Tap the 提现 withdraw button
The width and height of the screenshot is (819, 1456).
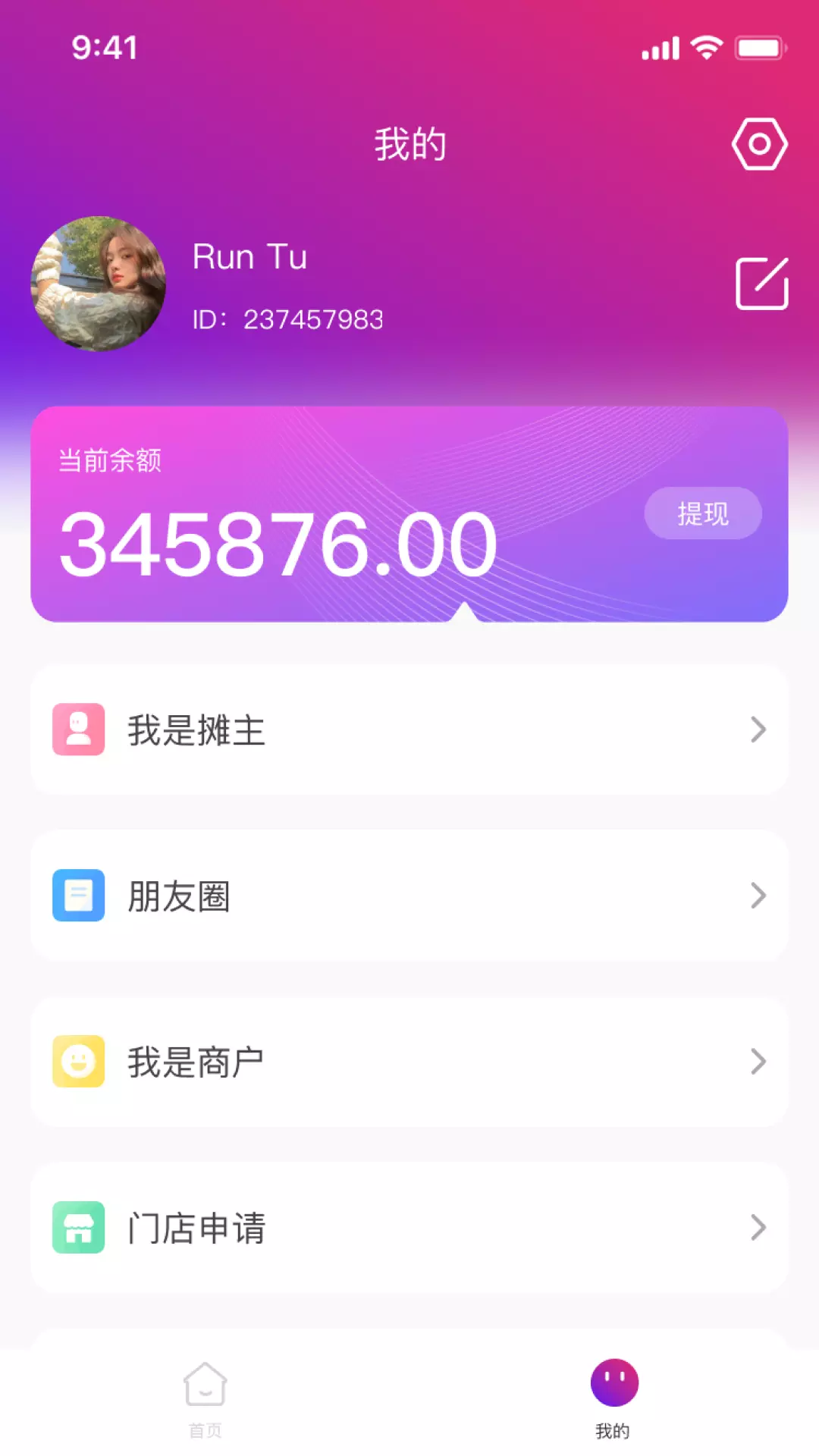703,513
